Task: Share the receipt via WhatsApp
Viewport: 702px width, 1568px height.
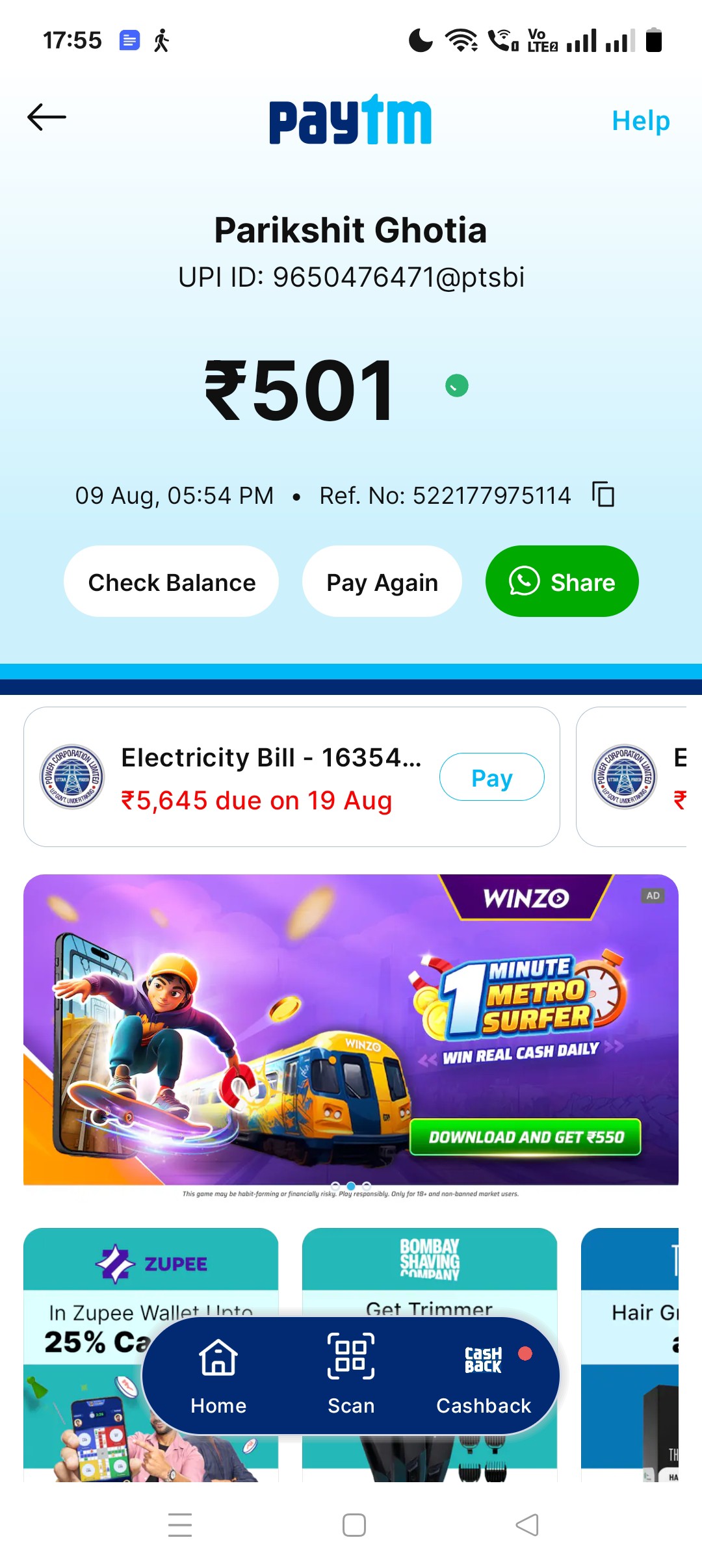Action: point(562,582)
